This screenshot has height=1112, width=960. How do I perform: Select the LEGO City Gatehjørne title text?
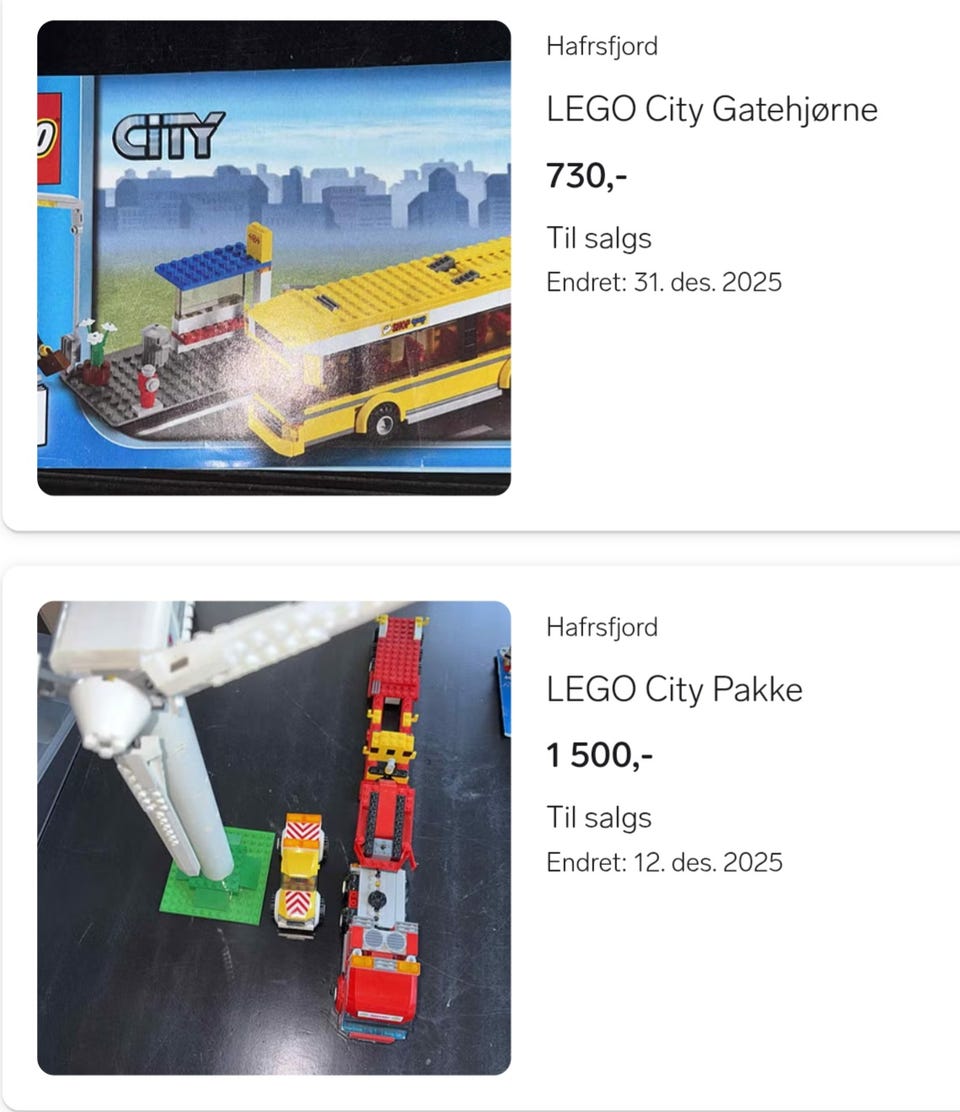[x=710, y=110]
